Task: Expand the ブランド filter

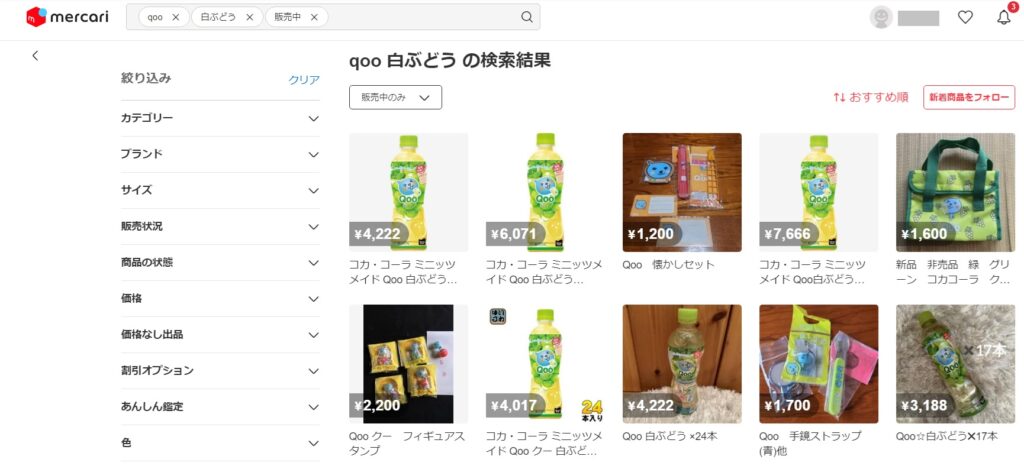Action: click(220, 154)
